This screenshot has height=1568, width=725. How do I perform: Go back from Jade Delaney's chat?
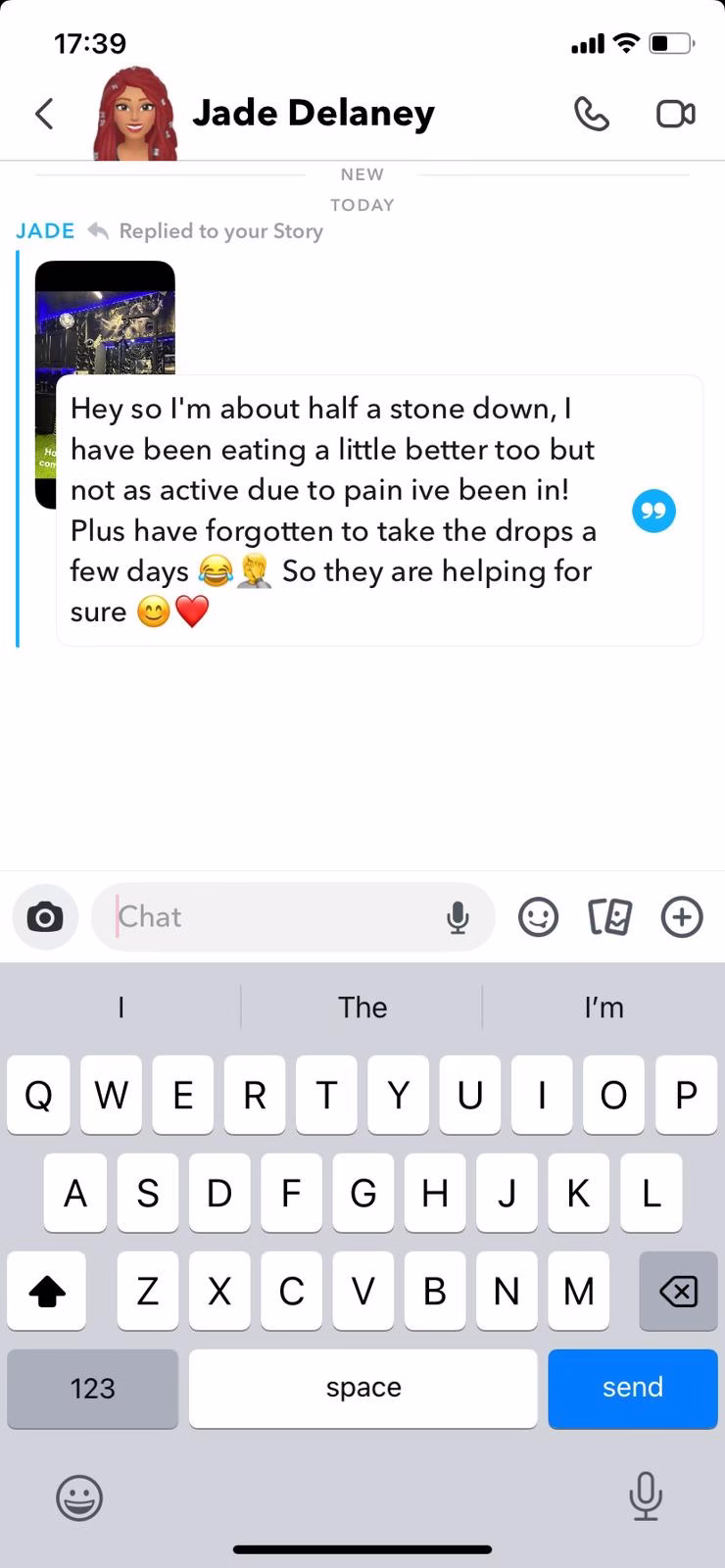click(x=44, y=114)
